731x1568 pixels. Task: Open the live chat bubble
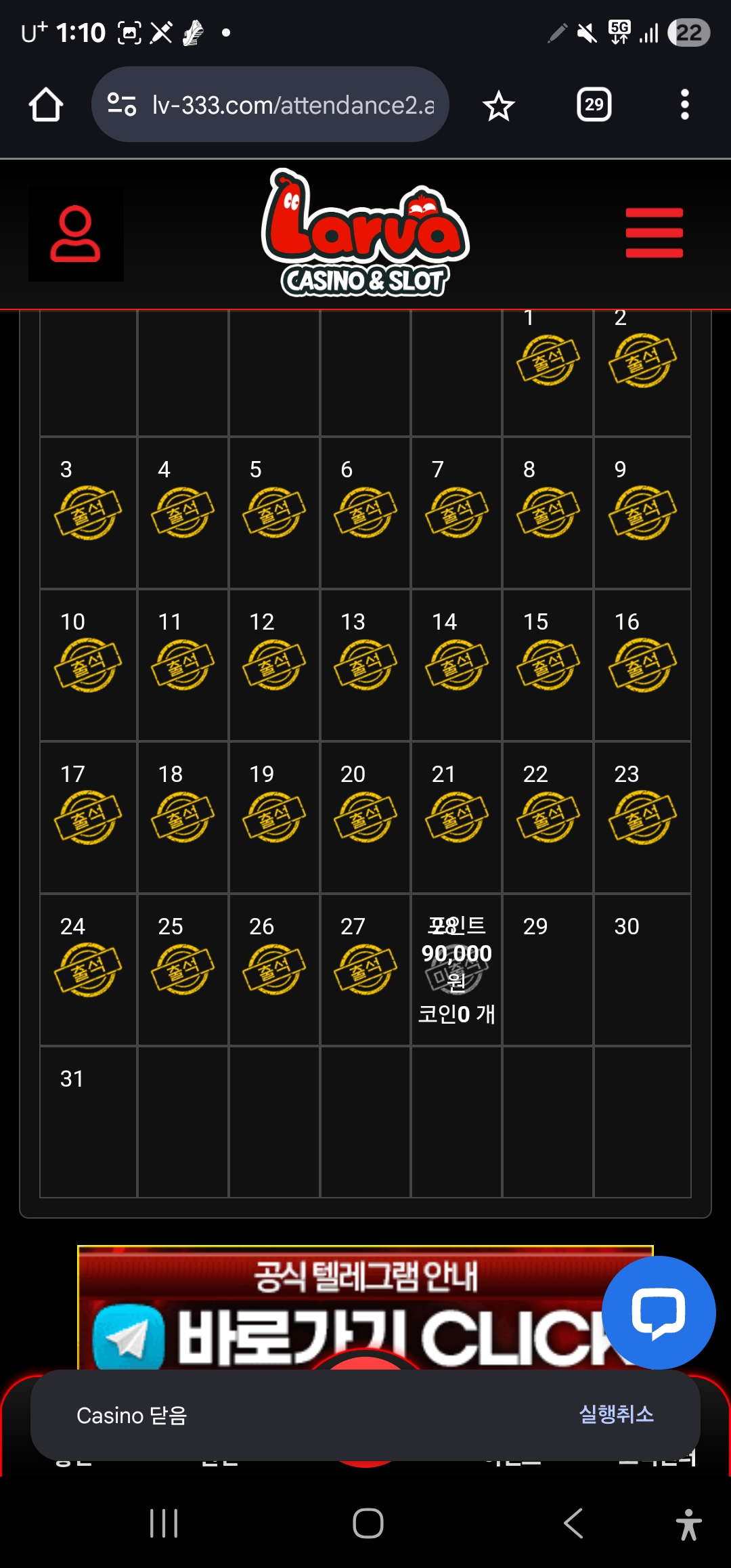click(x=658, y=1313)
